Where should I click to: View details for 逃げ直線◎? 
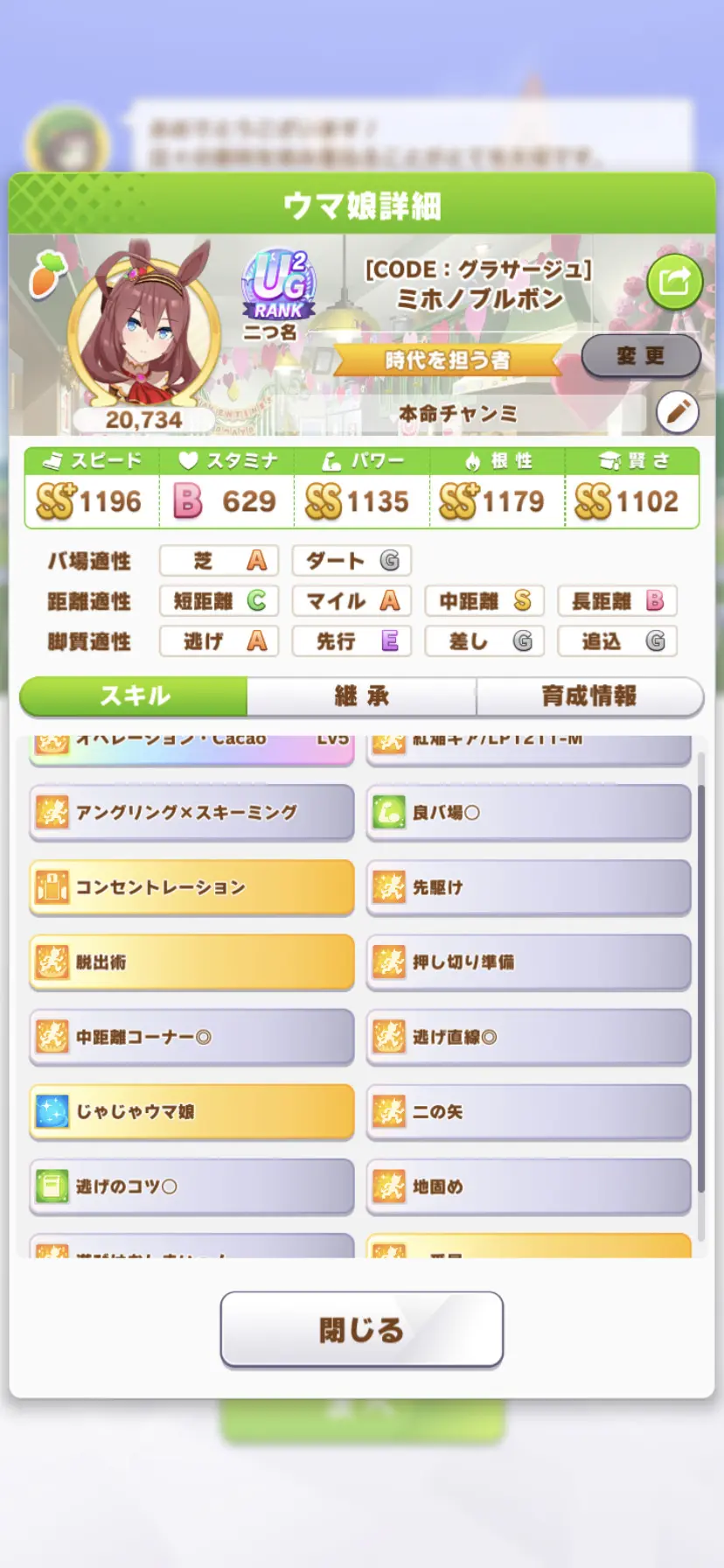point(528,1037)
